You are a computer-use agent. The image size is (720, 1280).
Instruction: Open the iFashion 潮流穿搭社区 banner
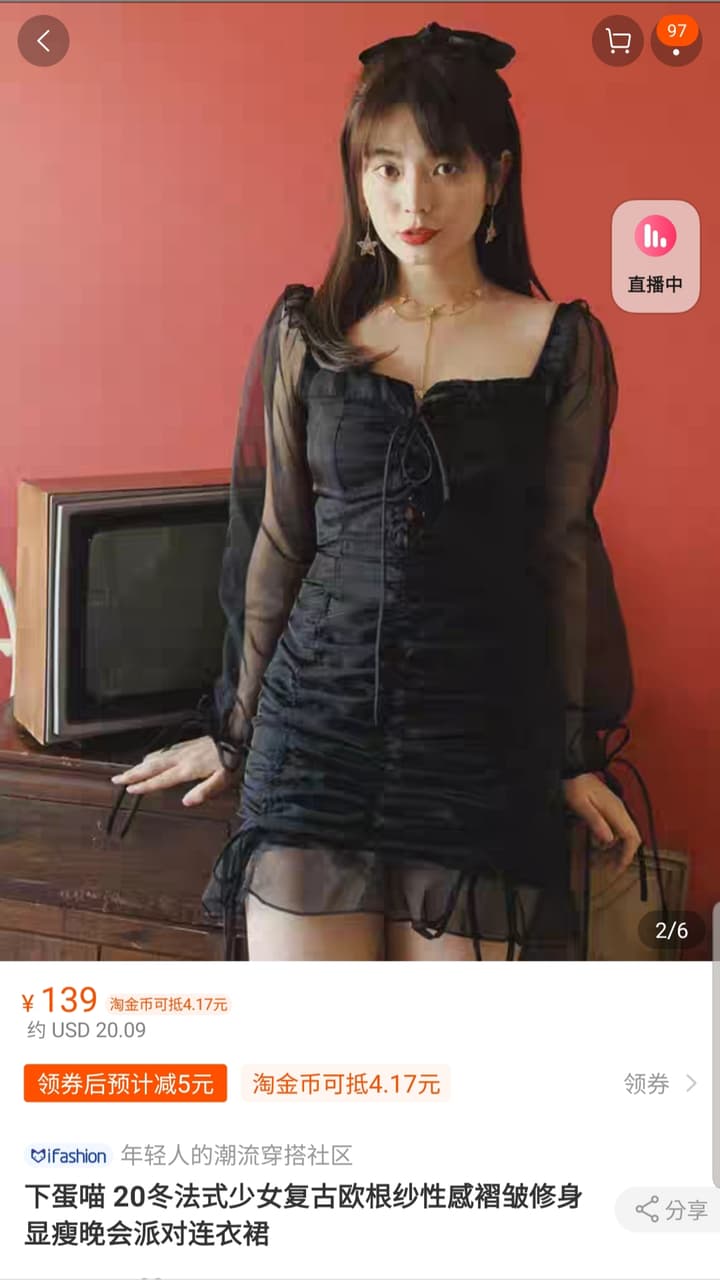(x=189, y=1156)
